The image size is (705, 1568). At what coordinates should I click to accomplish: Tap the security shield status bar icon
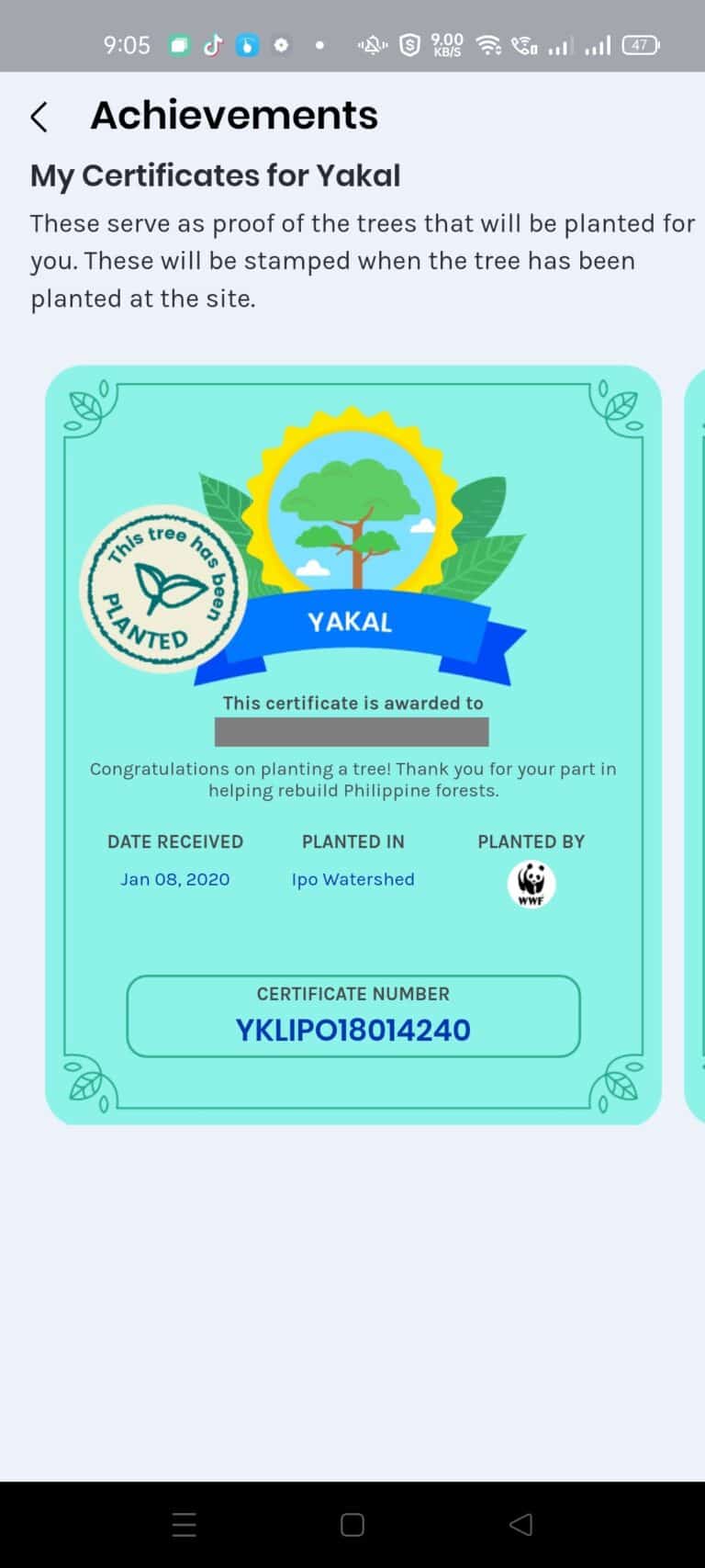408,43
